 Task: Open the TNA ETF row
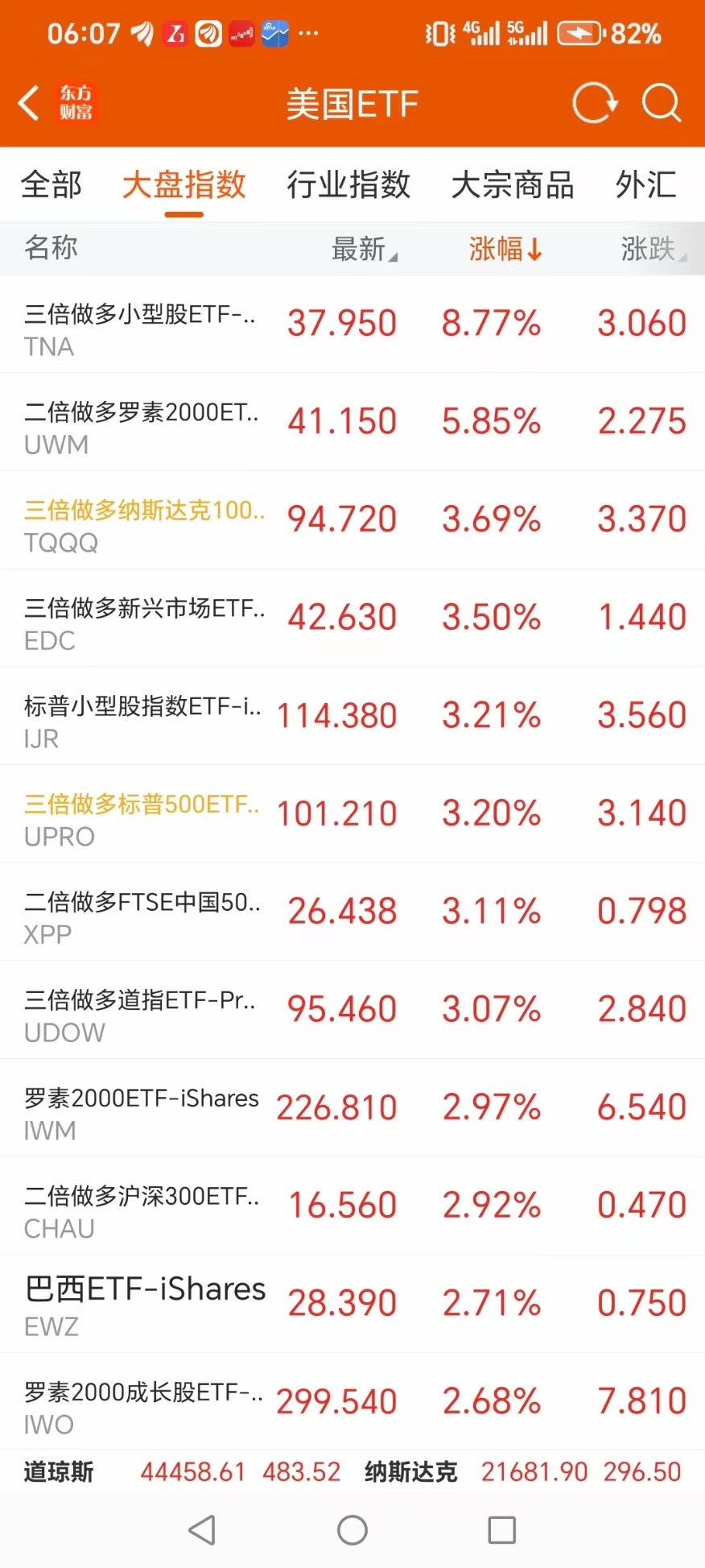[x=352, y=324]
